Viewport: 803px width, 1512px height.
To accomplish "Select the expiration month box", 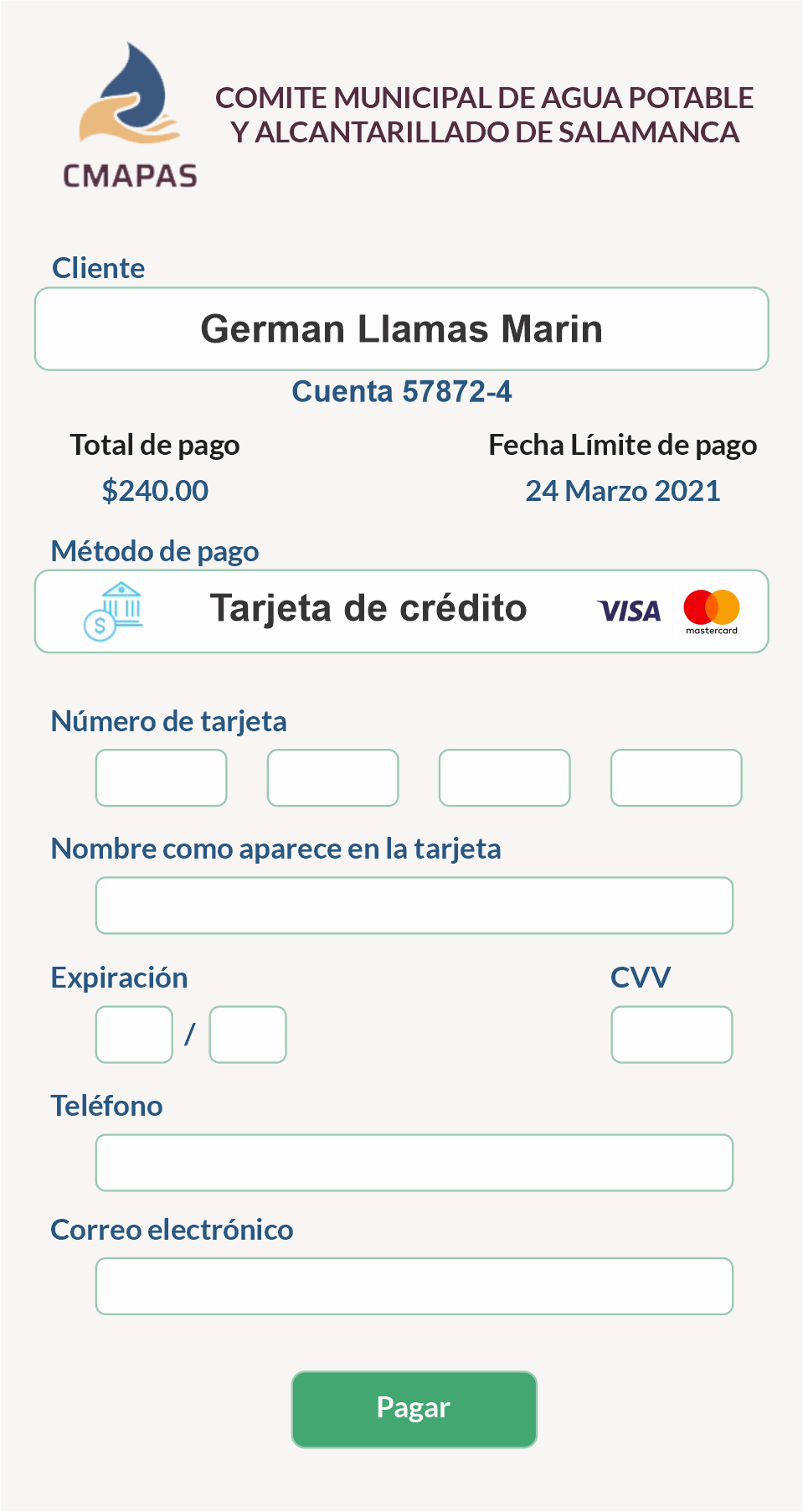I will point(134,1035).
